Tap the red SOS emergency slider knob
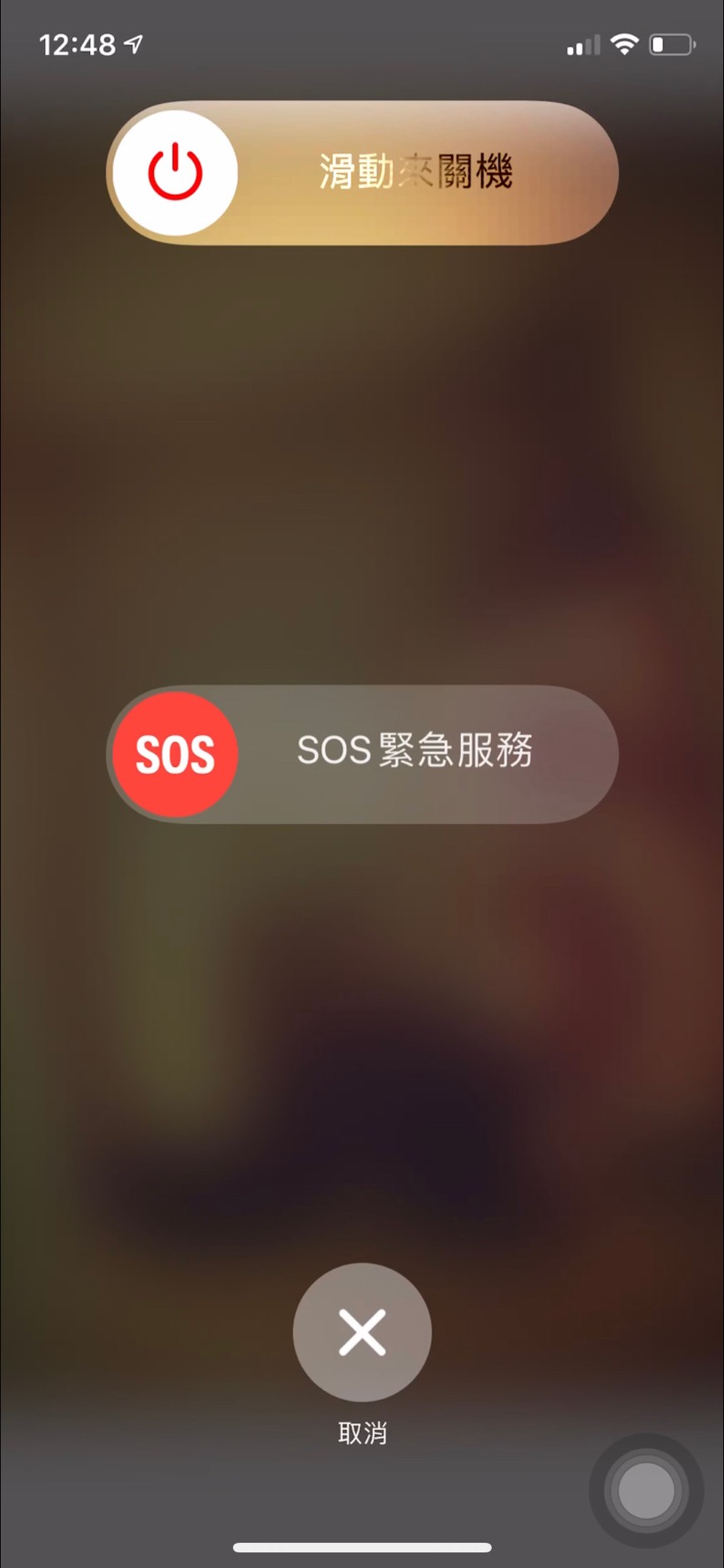 (x=176, y=754)
